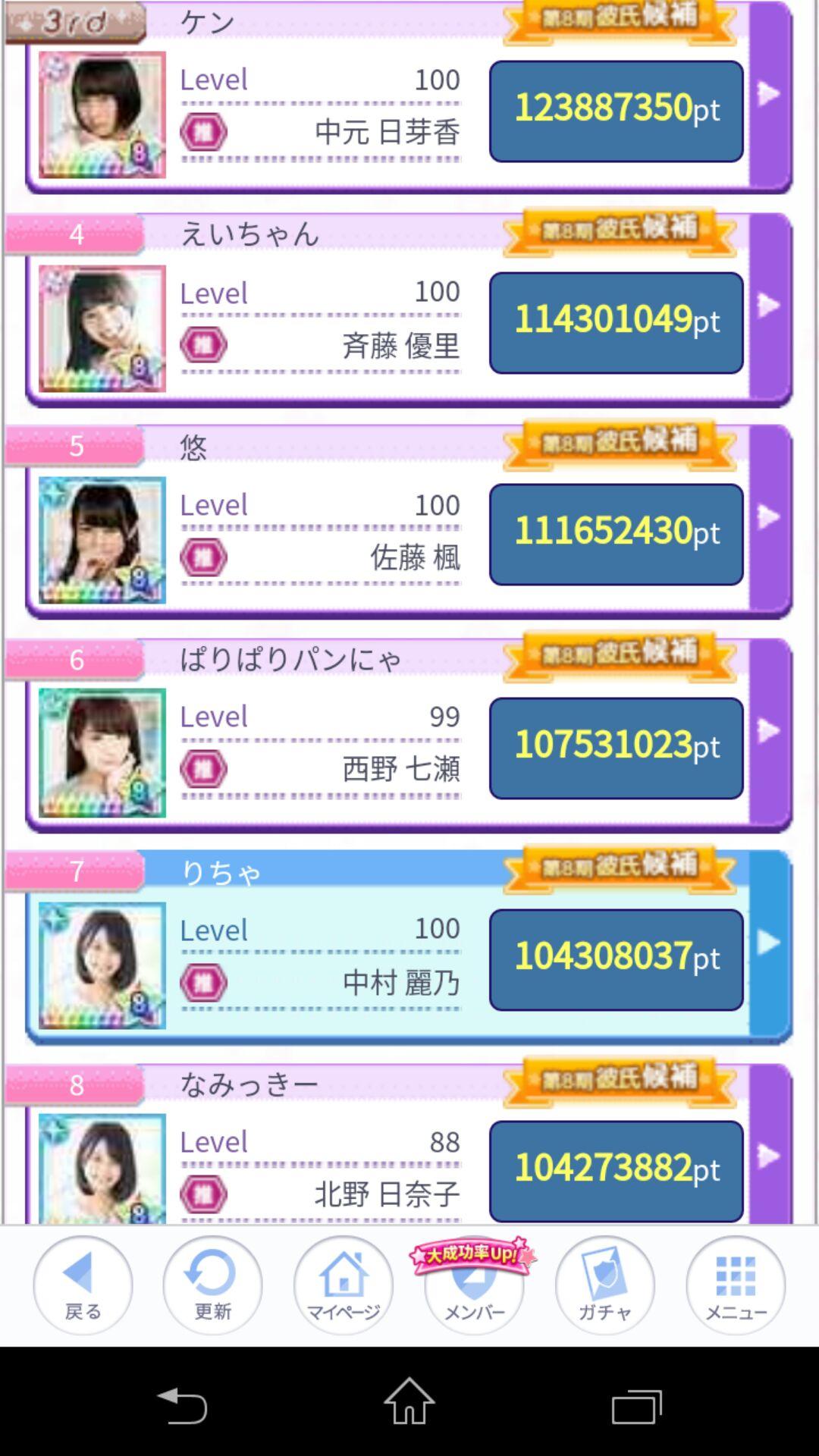Open the メンバー section
Viewport: 819px width, 1456px height.
pyautogui.click(x=474, y=1289)
